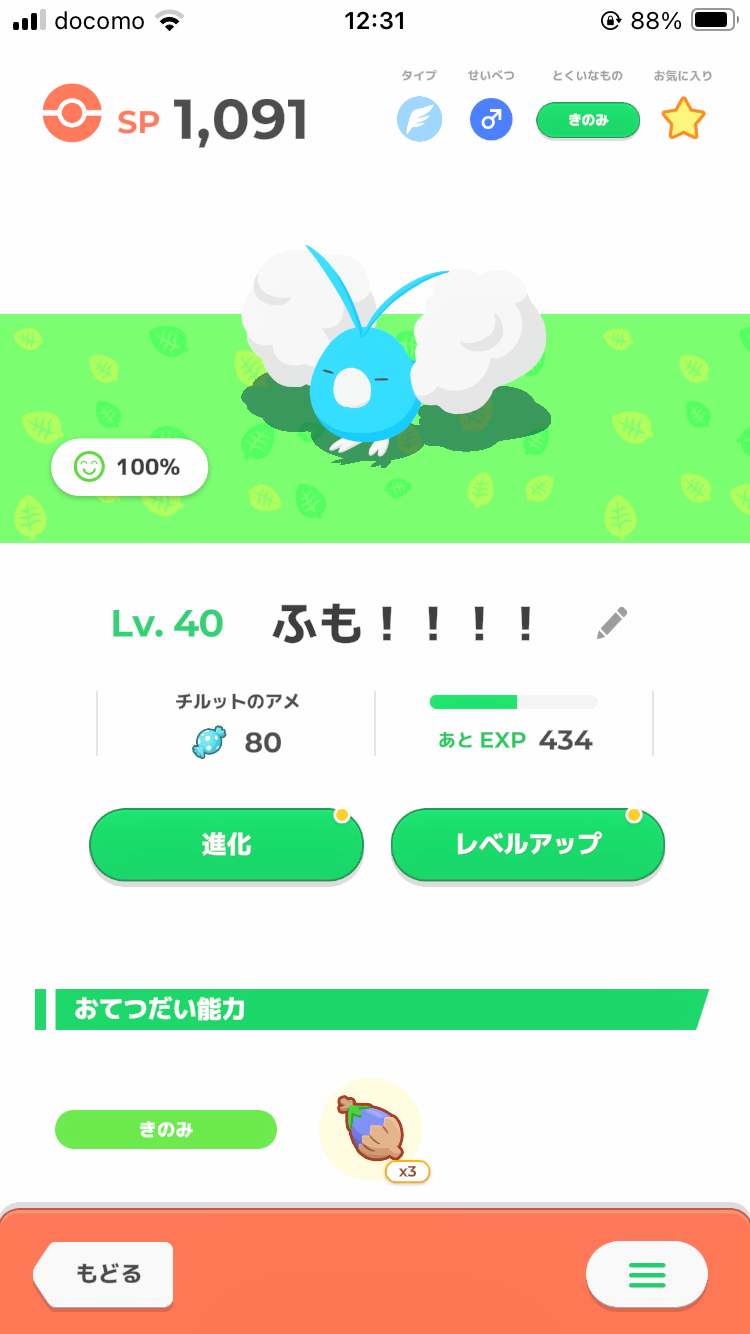The image size is (750, 1334).
Task: Open the タイプ column details
Action: point(418,75)
